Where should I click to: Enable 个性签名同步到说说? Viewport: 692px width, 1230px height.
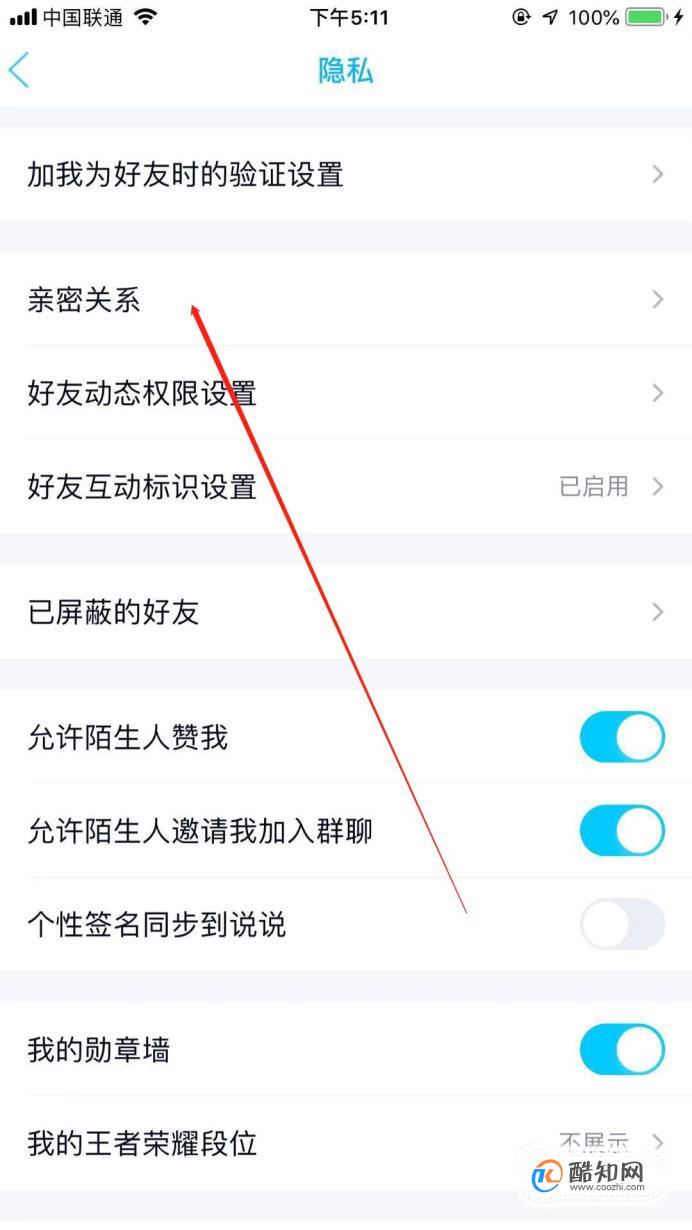coord(622,923)
